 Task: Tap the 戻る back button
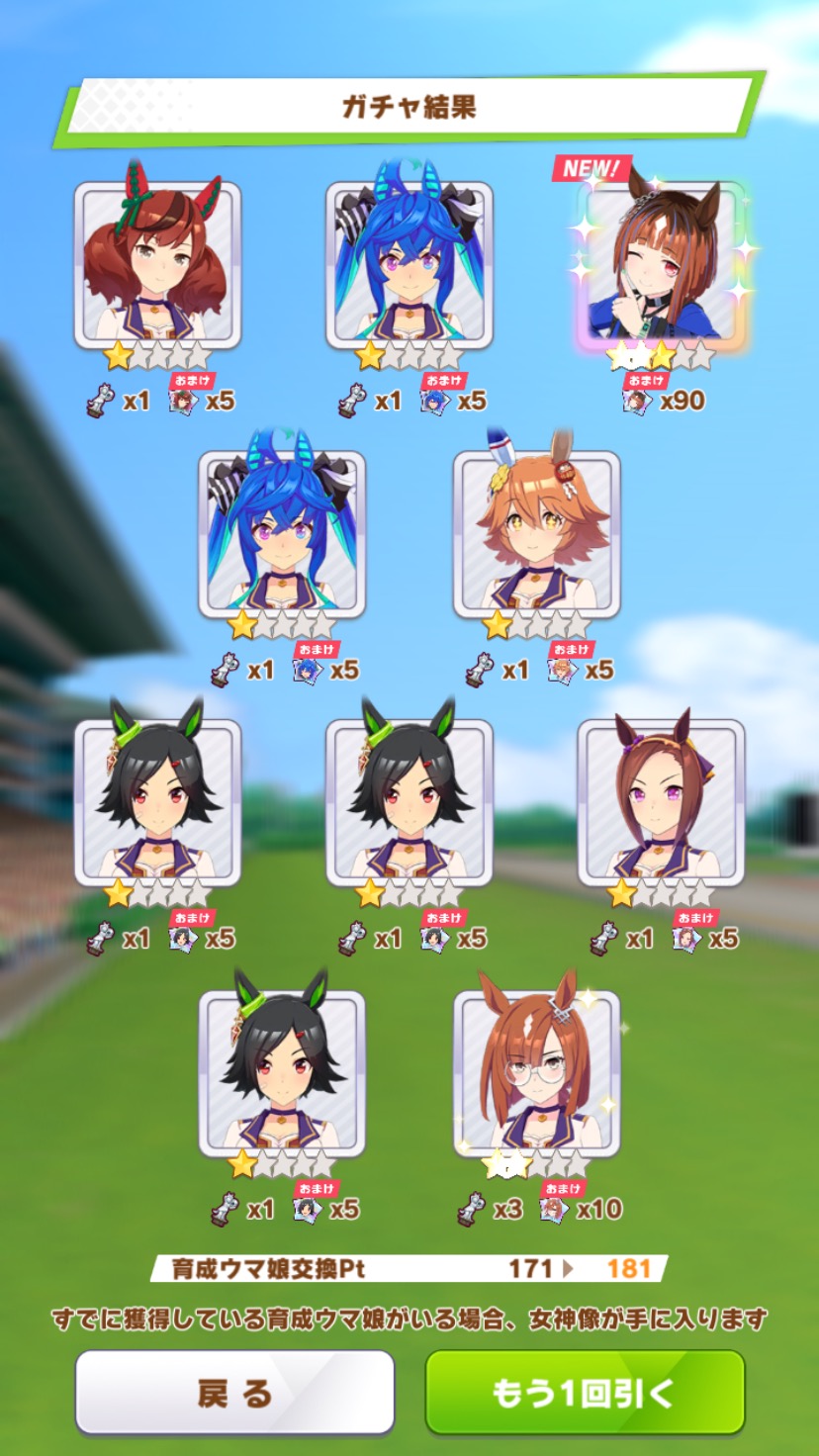[234, 1392]
